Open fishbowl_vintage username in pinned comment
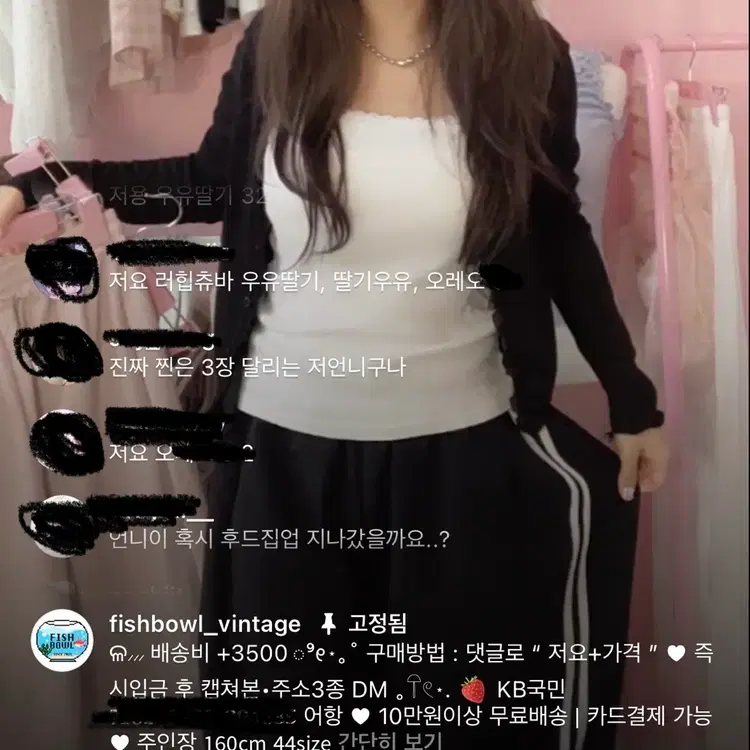The image size is (750, 750). pyautogui.click(x=205, y=624)
